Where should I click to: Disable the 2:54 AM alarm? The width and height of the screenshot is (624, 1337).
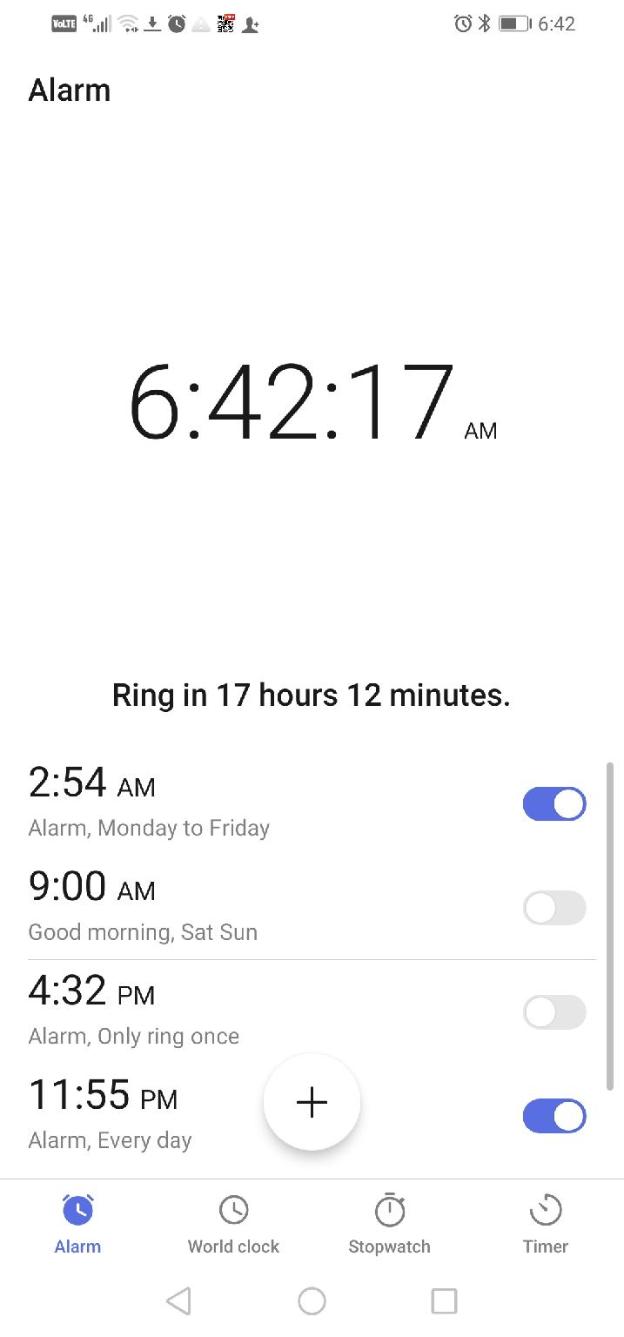tap(554, 804)
